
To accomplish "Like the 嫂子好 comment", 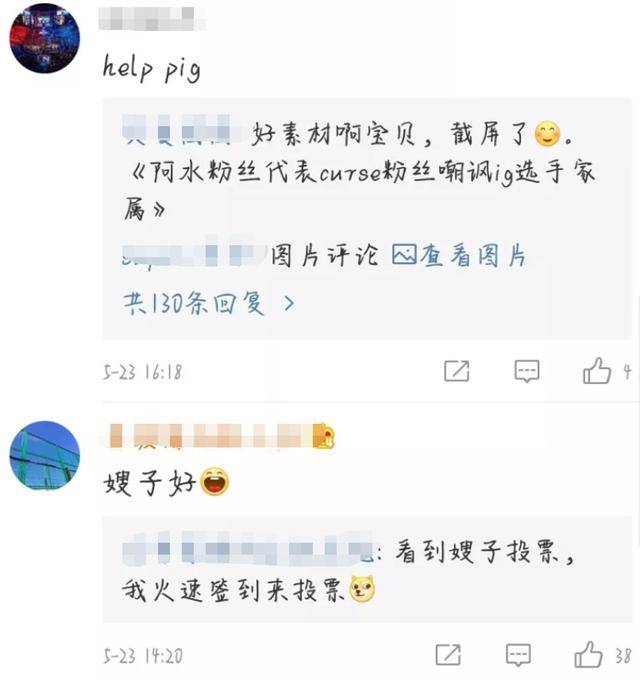I will pos(589,655).
